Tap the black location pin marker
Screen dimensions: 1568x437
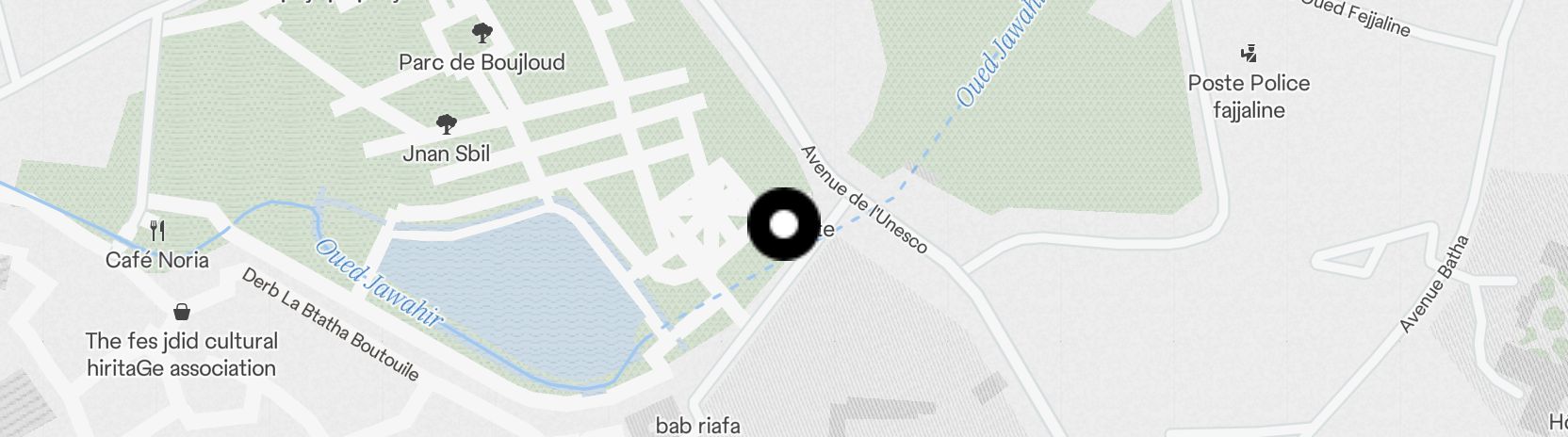[783, 224]
